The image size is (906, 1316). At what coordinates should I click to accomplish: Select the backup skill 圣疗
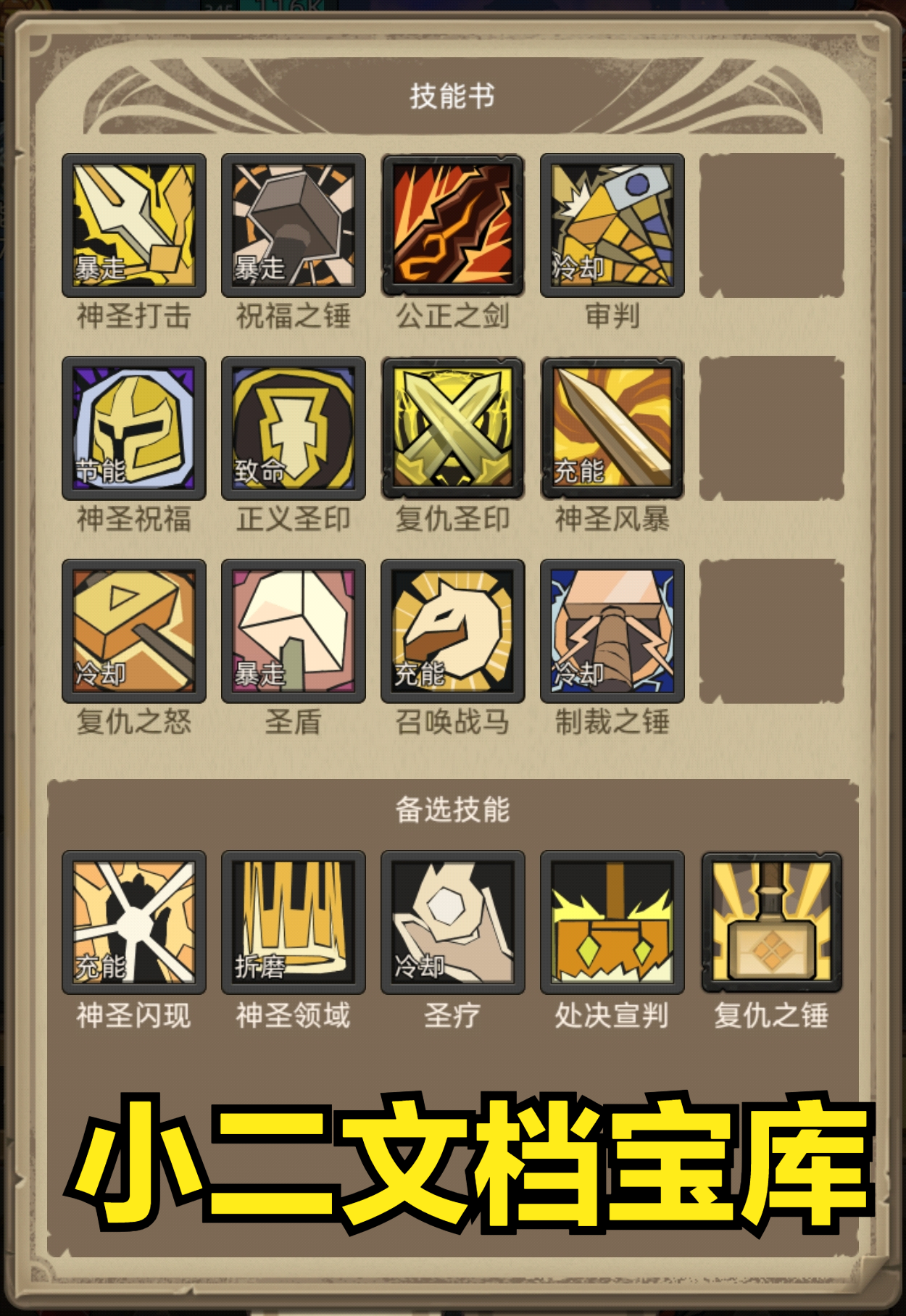click(x=453, y=922)
